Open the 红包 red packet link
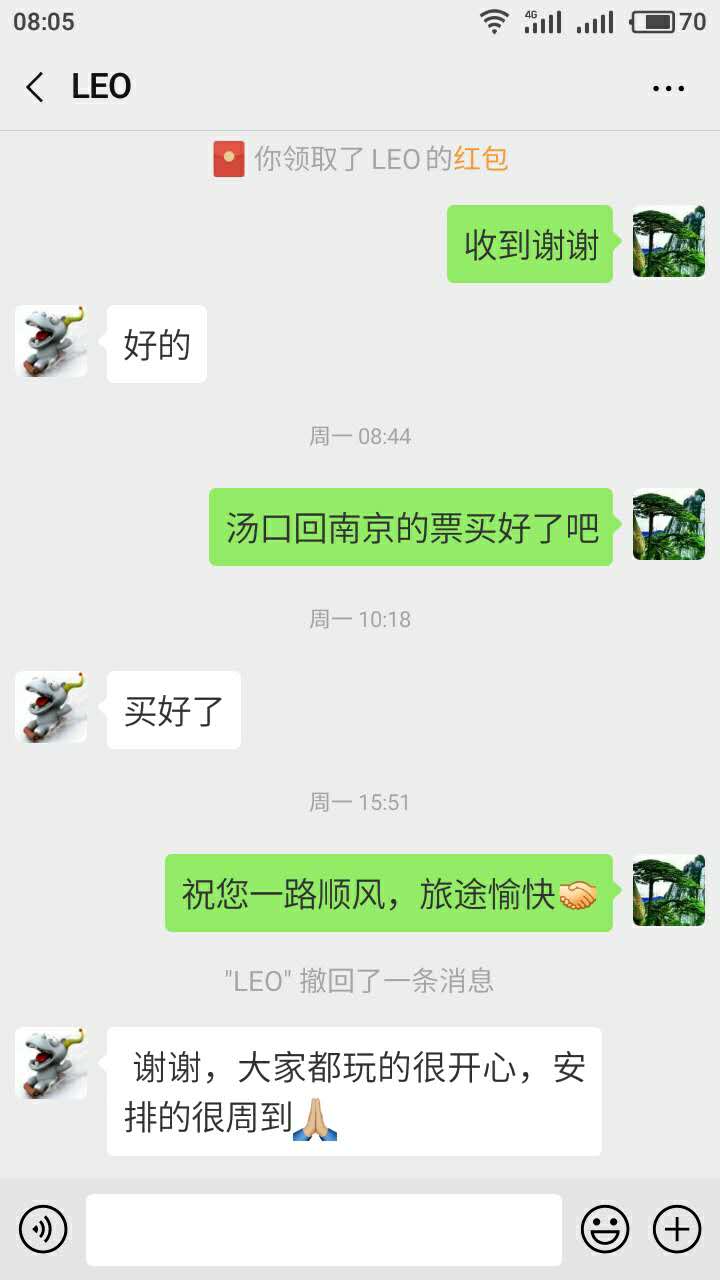 pos(481,158)
